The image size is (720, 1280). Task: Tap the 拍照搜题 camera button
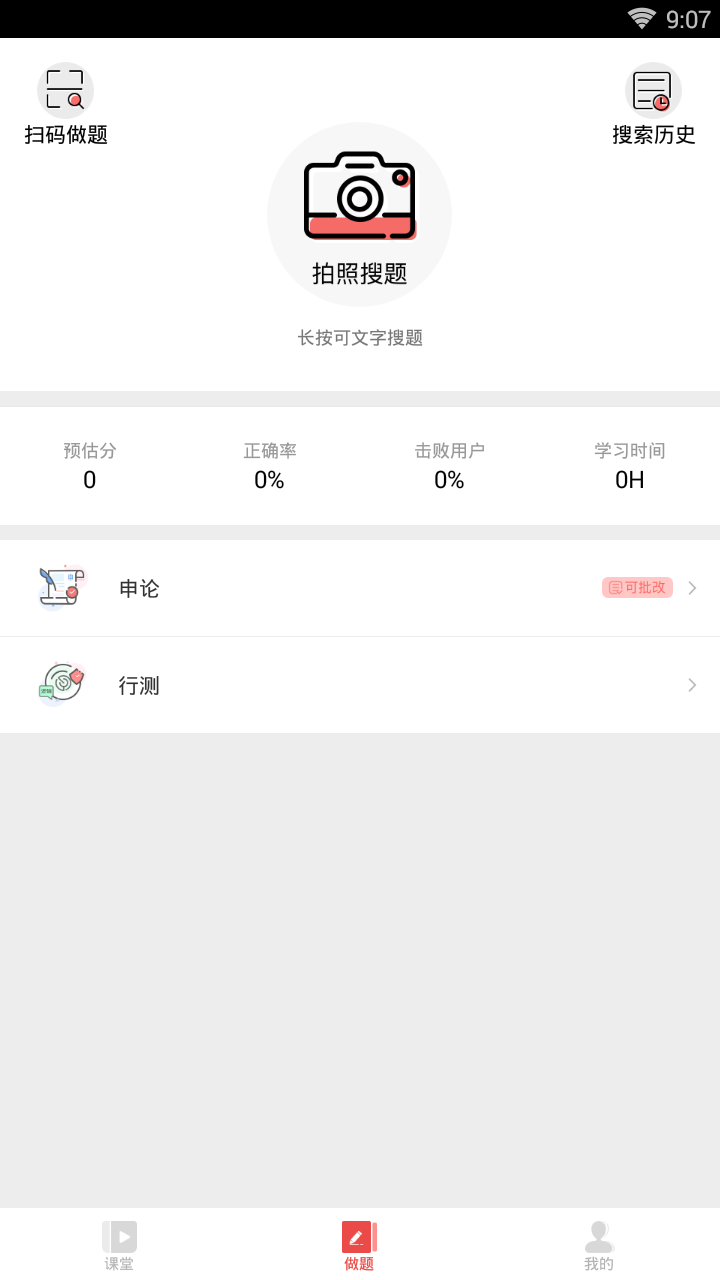click(x=360, y=215)
